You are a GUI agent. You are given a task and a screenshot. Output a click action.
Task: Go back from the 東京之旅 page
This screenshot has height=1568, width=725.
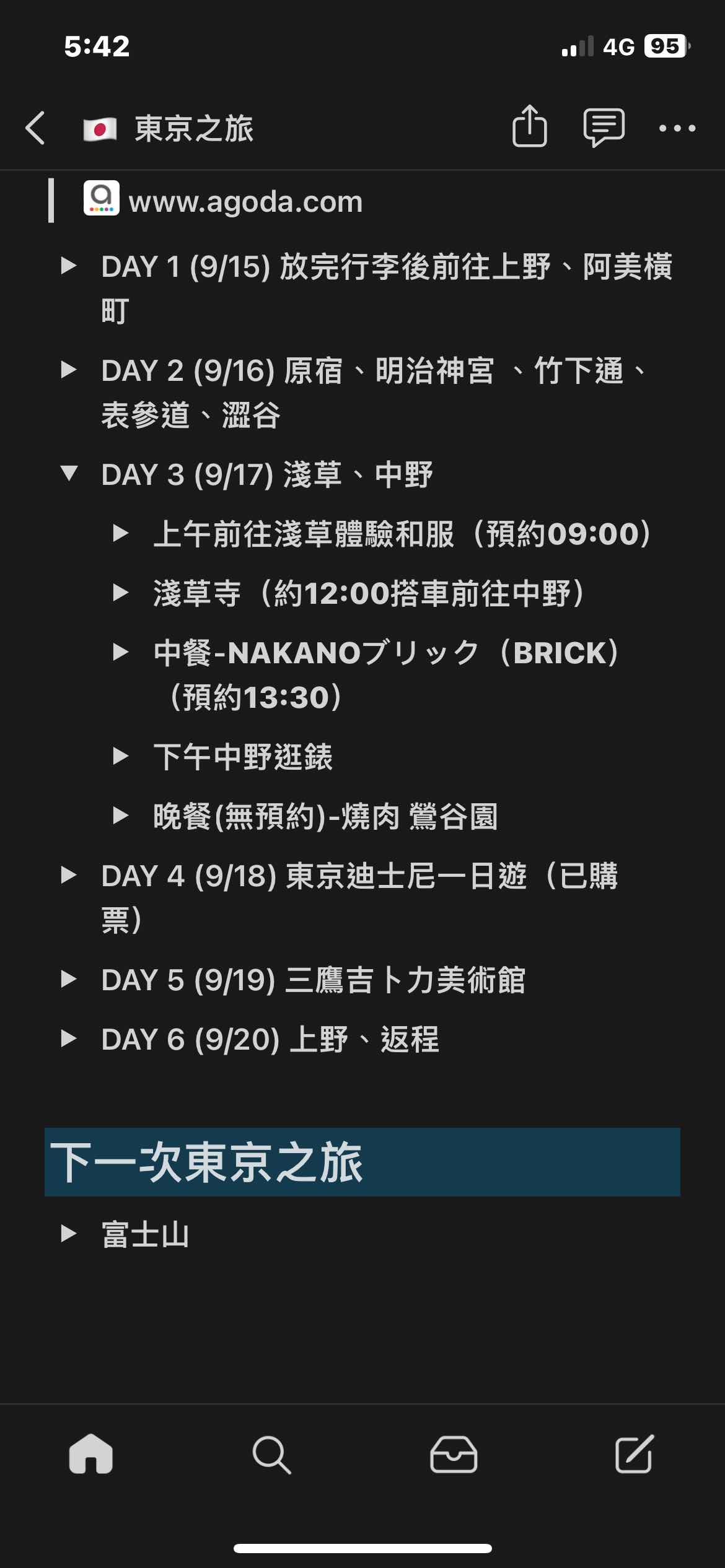(35, 128)
